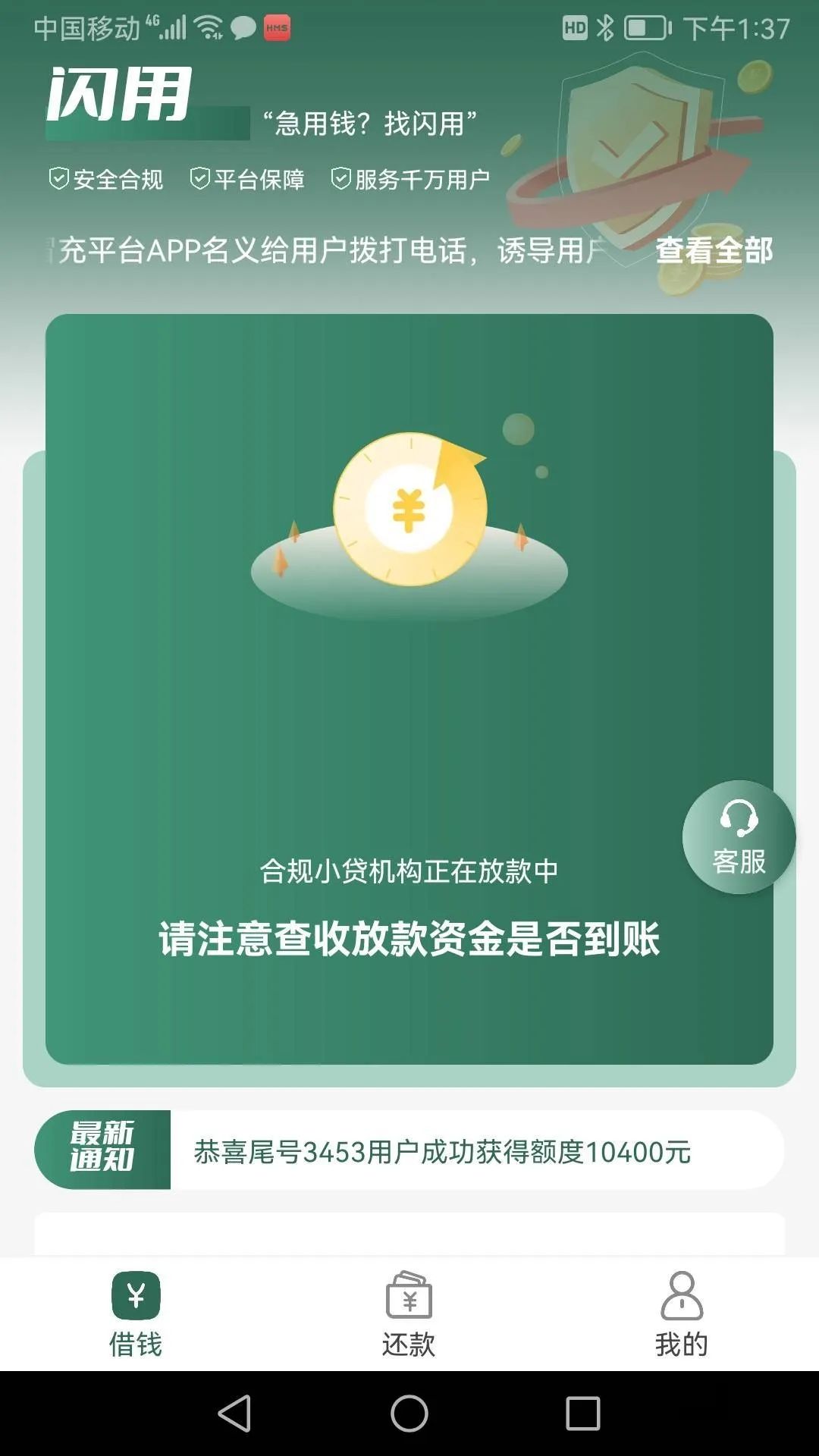The width and height of the screenshot is (819, 1456).
Task: Return to the home screen
Action: pyautogui.click(x=409, y=1414)
